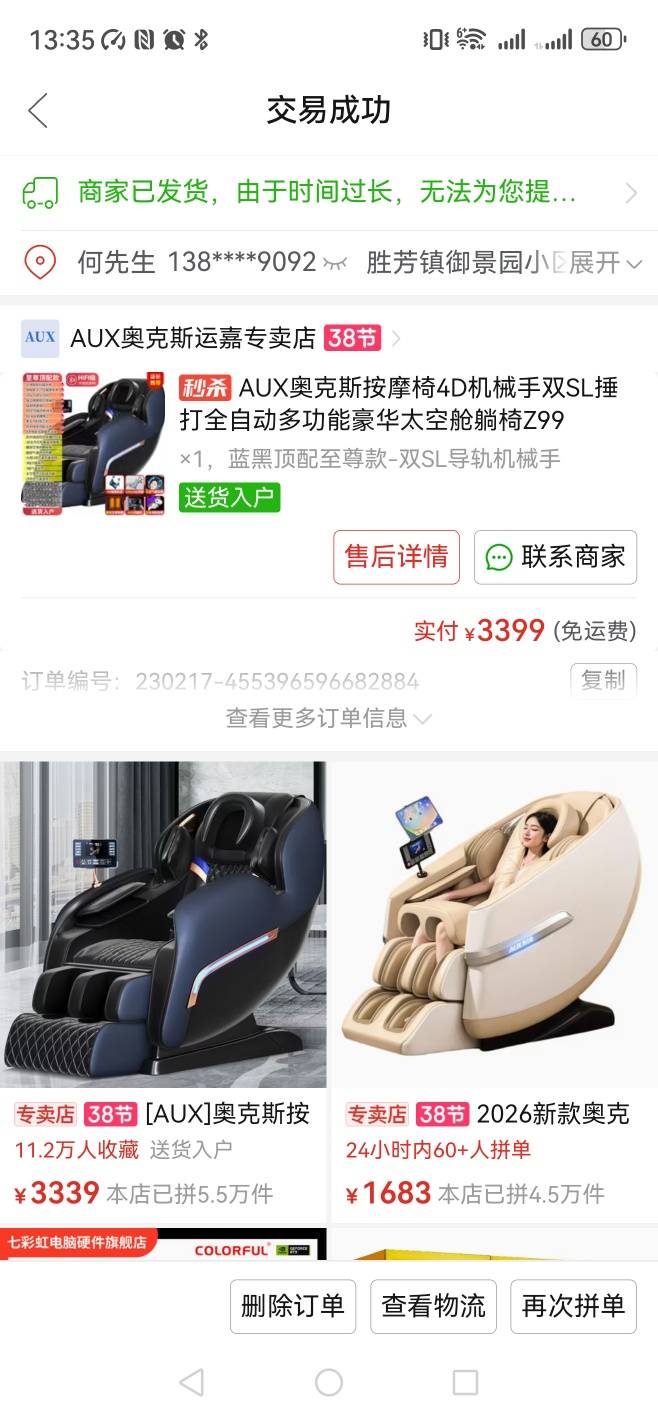Copy the order number with 复制
The width and height of the screenshot is (658, 1416).
click(603, 680)
